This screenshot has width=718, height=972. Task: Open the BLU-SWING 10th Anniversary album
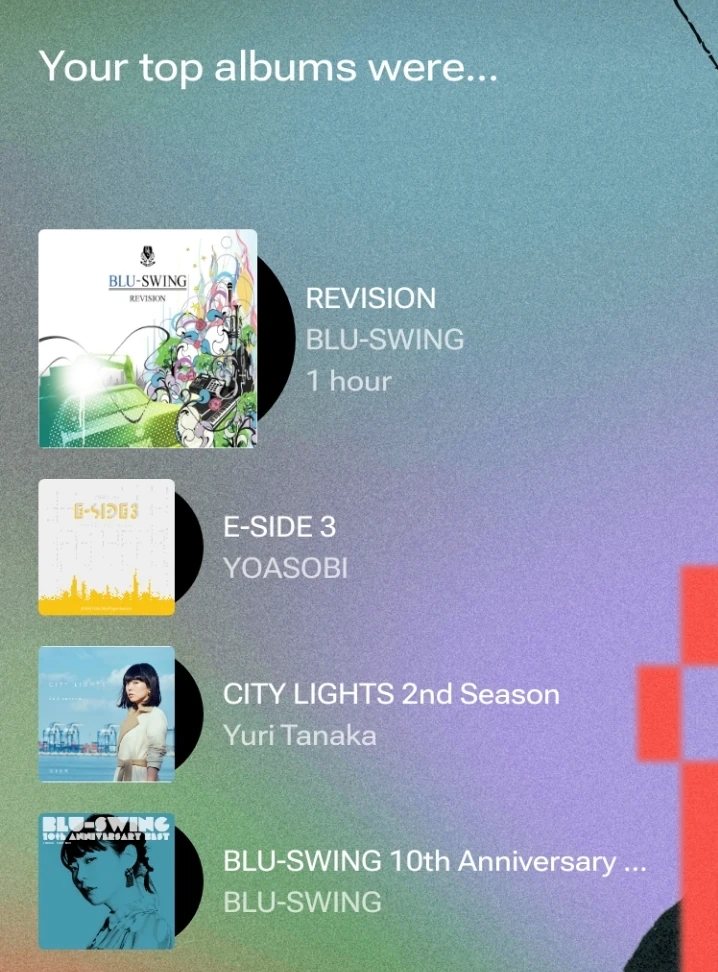pyautogui.click(x=107, y=881)
